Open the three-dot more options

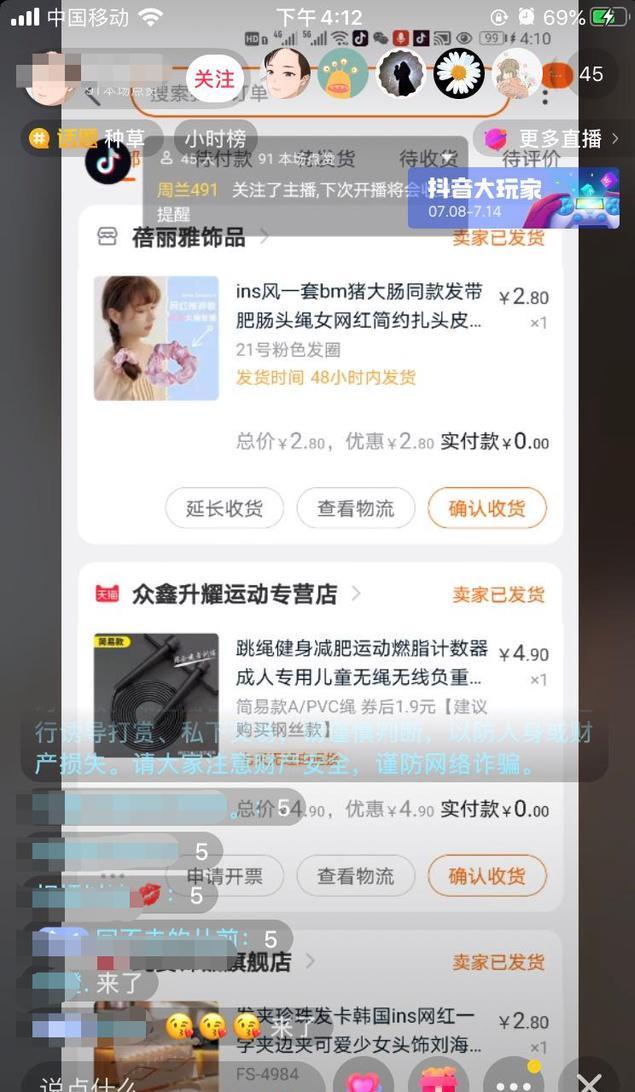tap(514, 1080)
